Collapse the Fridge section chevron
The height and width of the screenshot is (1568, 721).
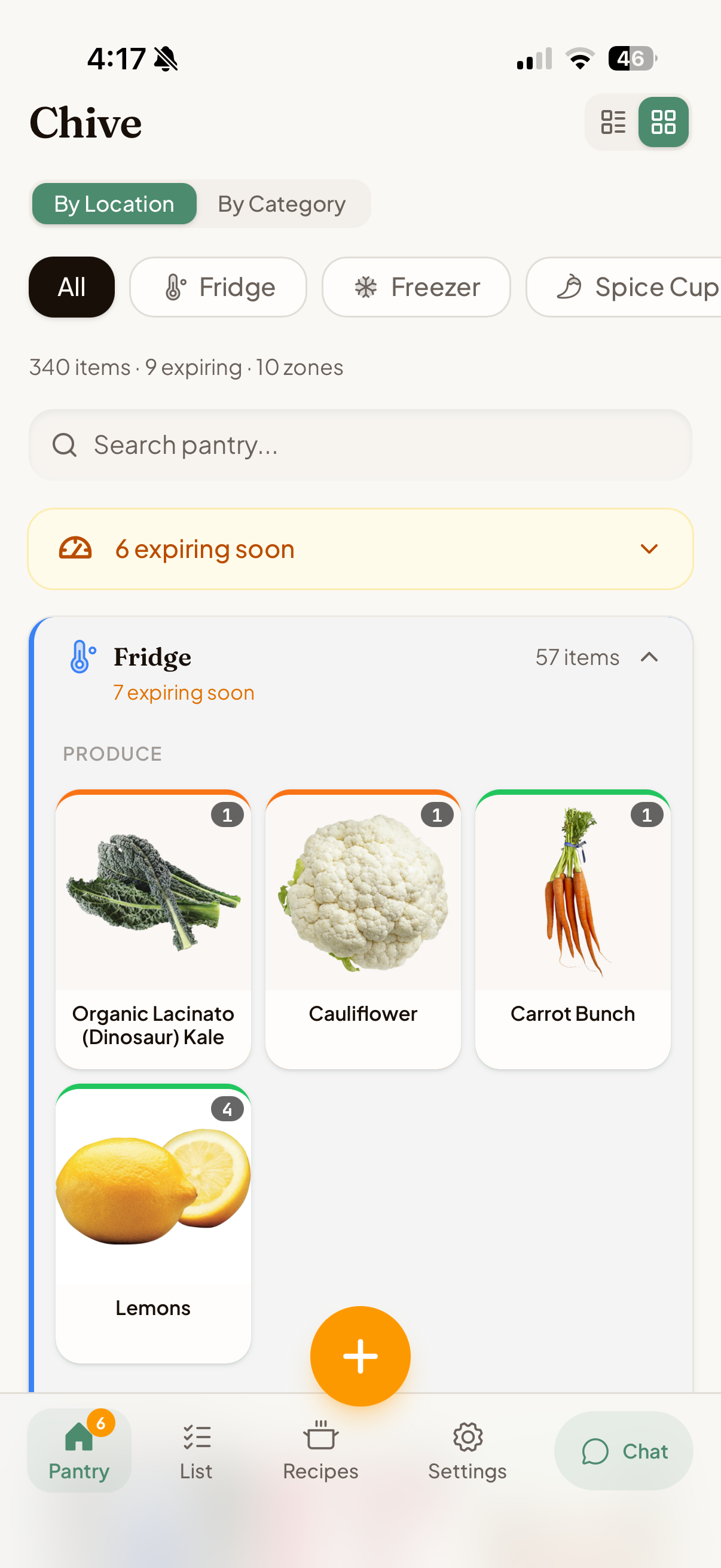(x=649, y=657)
